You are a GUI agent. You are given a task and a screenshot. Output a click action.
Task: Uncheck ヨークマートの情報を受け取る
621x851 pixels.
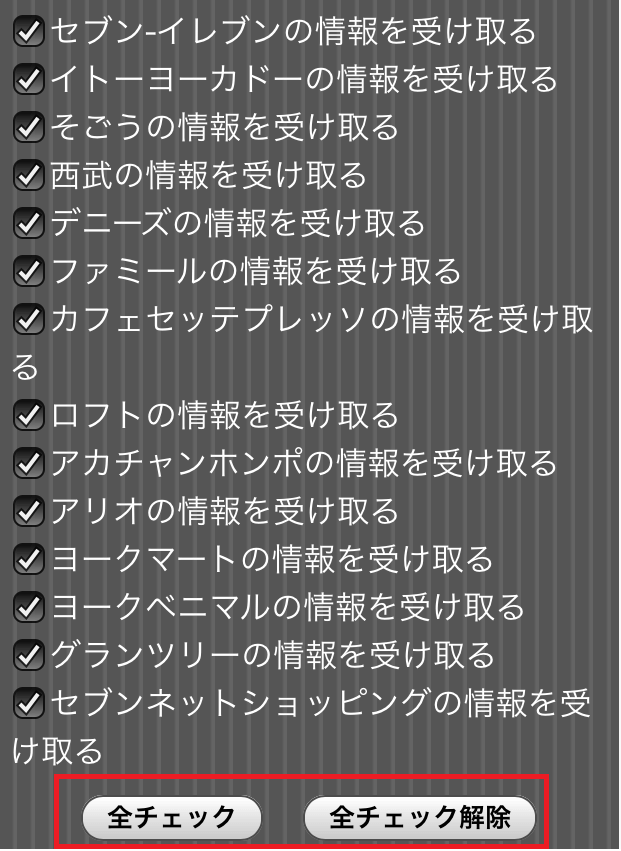click(30, 559)
